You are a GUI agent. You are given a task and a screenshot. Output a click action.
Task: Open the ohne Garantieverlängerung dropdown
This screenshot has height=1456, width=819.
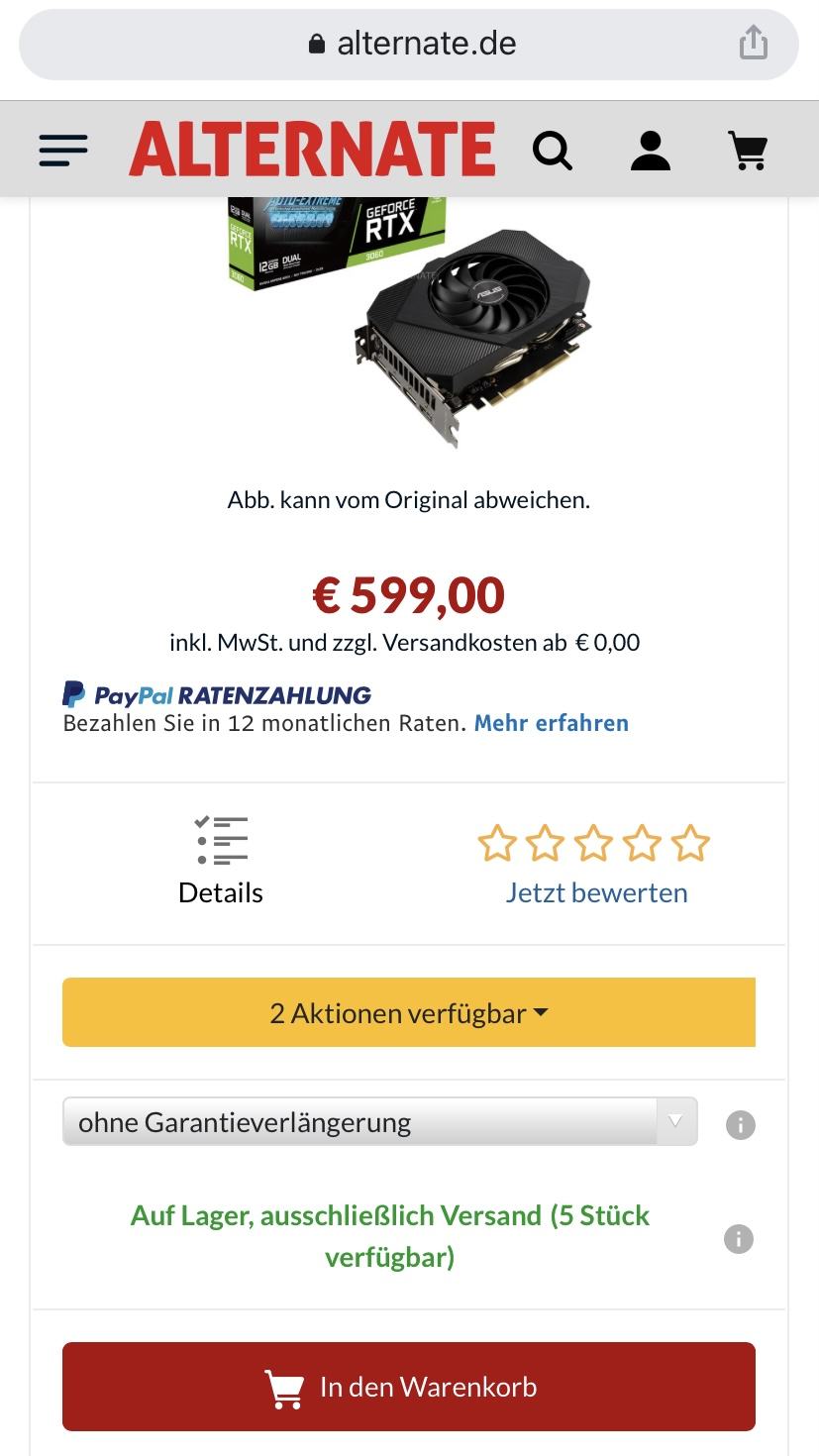coord(379,1122)
